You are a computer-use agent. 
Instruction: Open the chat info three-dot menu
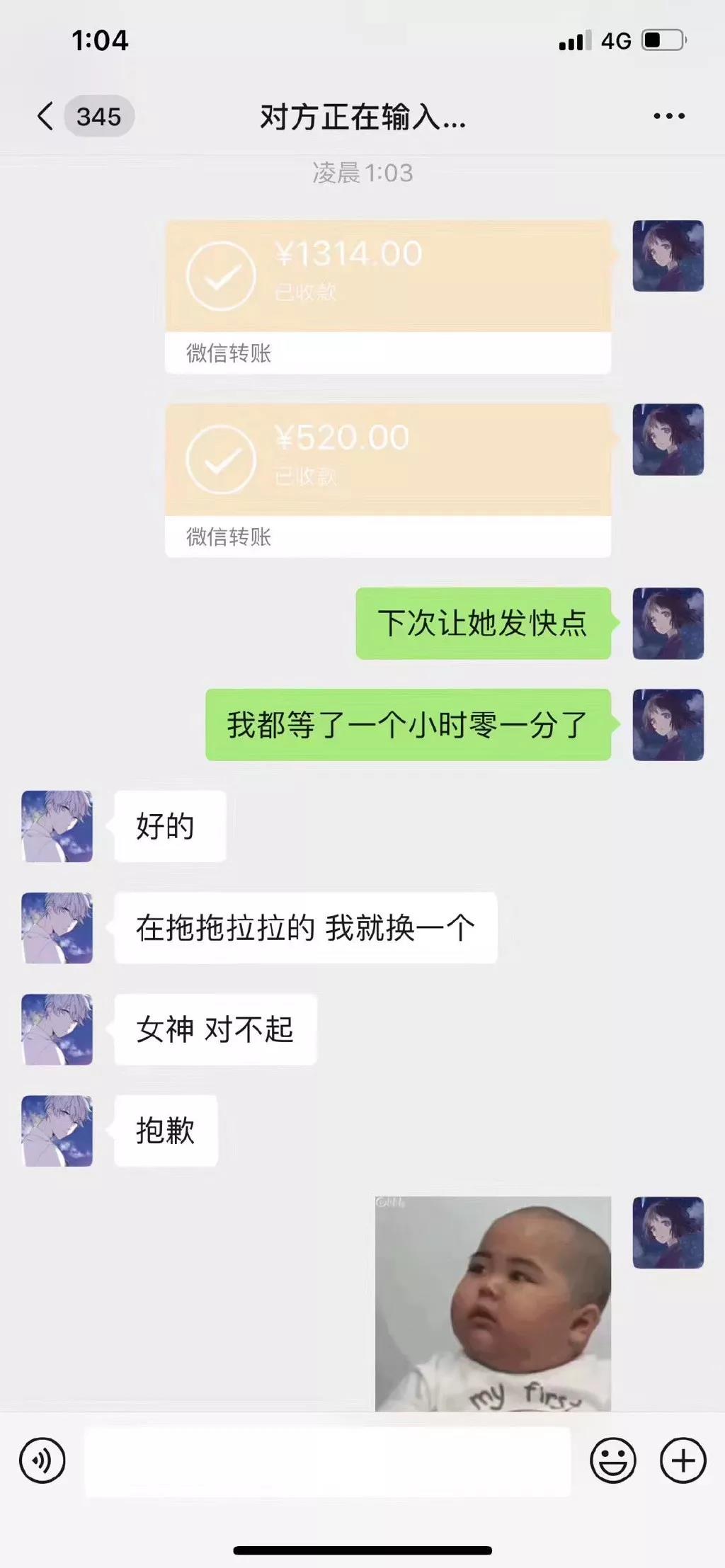(669, 116)
